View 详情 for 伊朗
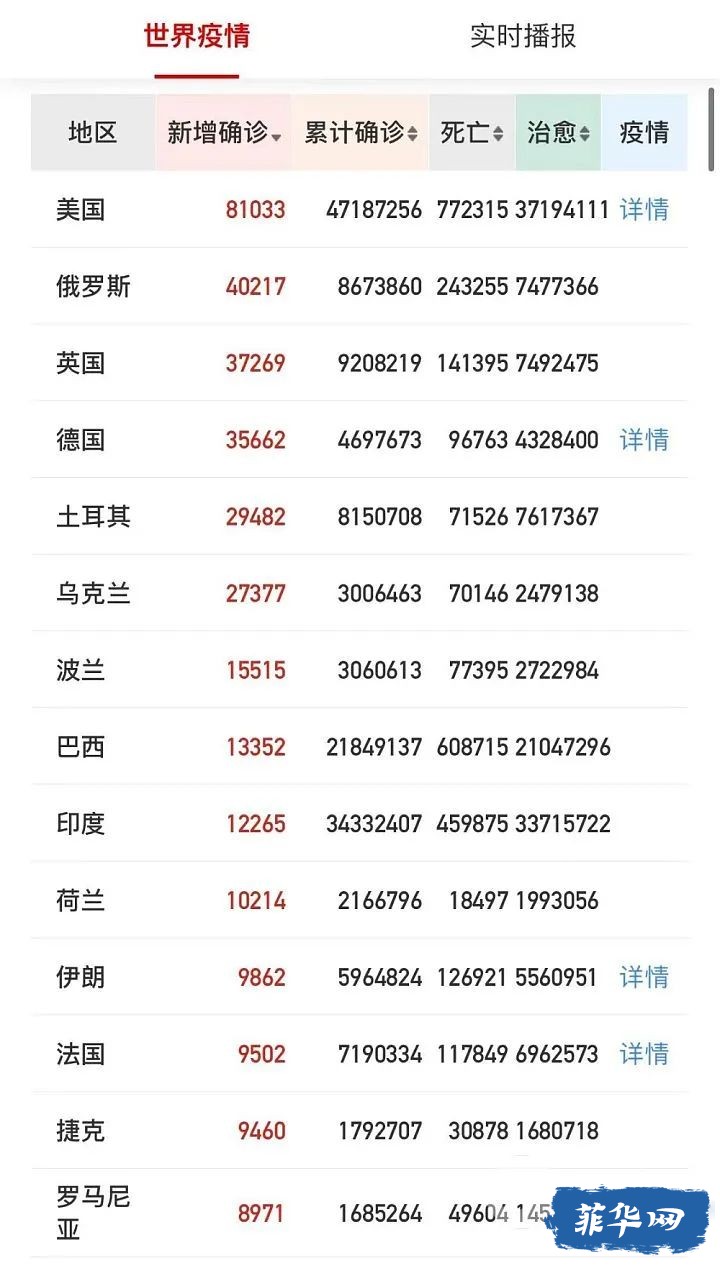The height and width of the screenshot is (1266, 720). pos(644,977)
